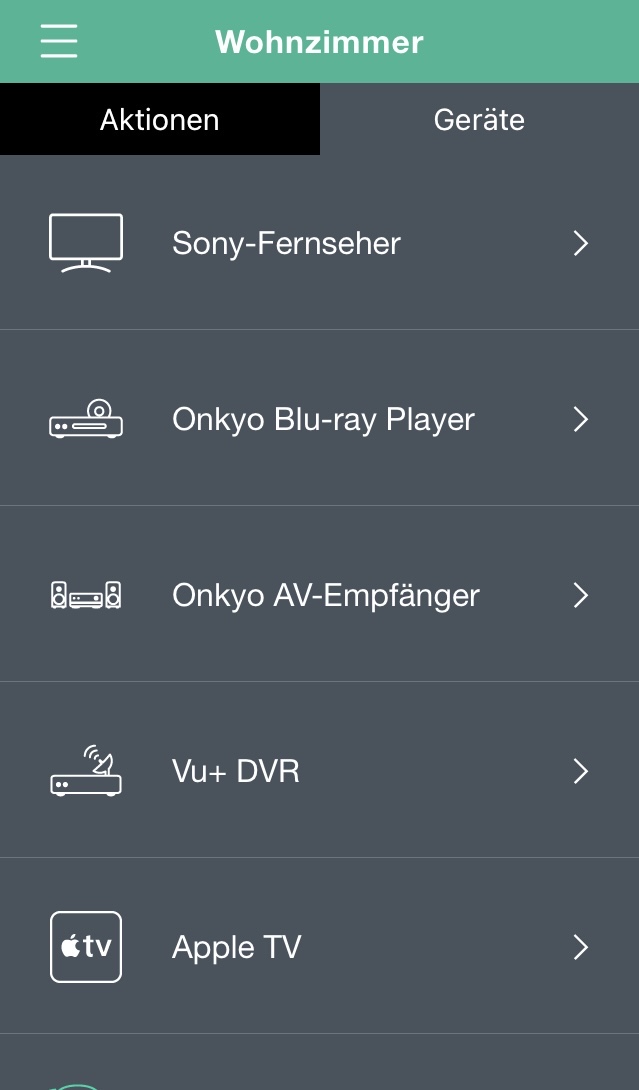Switch to the Geräte tab
Screen dimensions: 639x1090
[479, 120]
